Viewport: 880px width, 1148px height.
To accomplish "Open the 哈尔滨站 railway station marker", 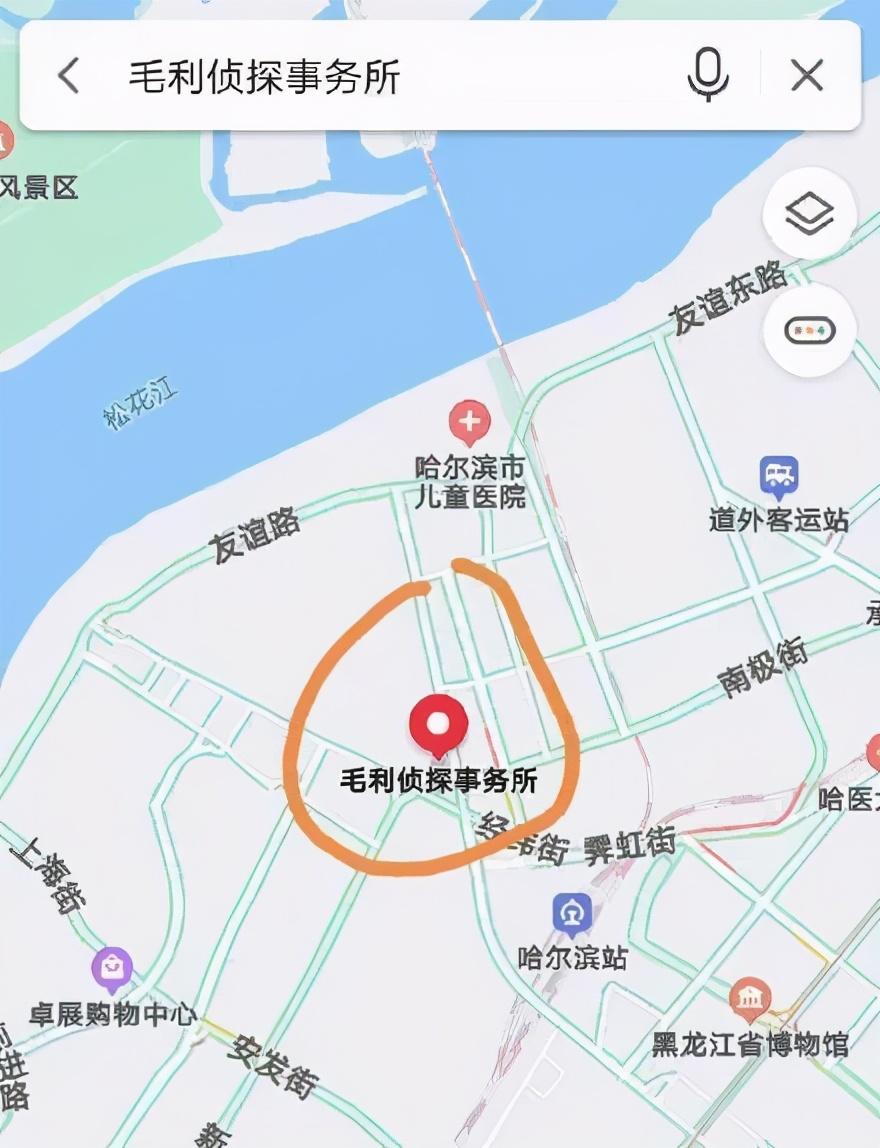I will tap(572, 914).
